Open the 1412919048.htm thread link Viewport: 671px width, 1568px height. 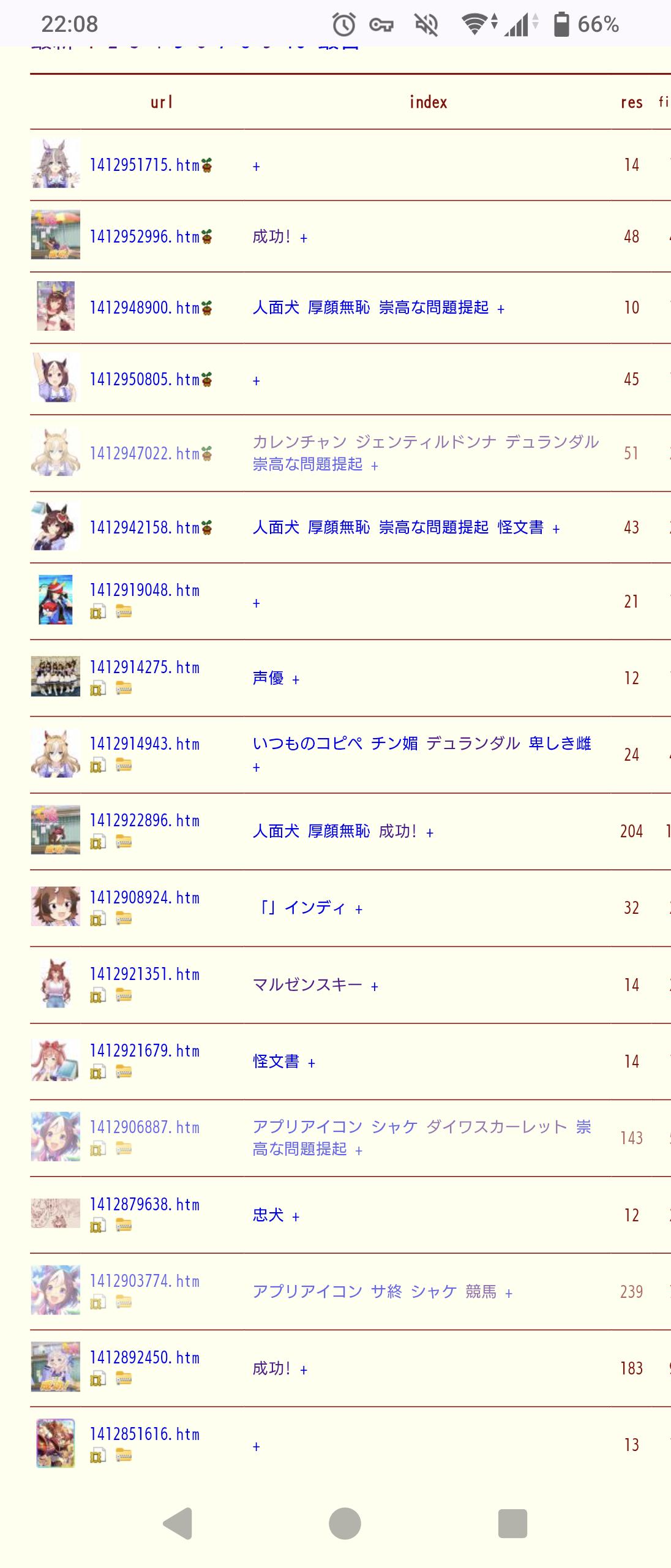(144, 590)
